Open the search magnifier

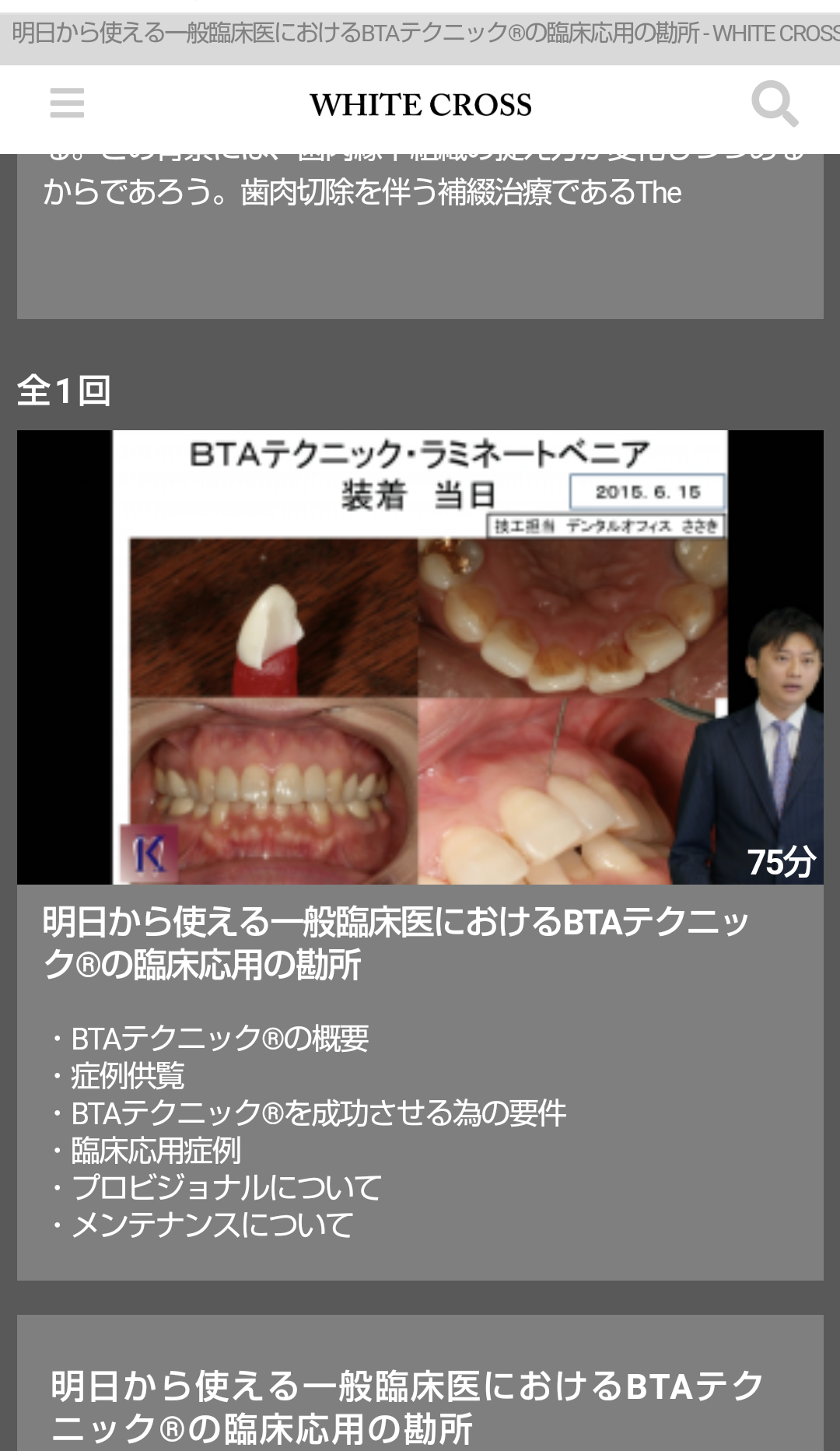click(774, 103)
